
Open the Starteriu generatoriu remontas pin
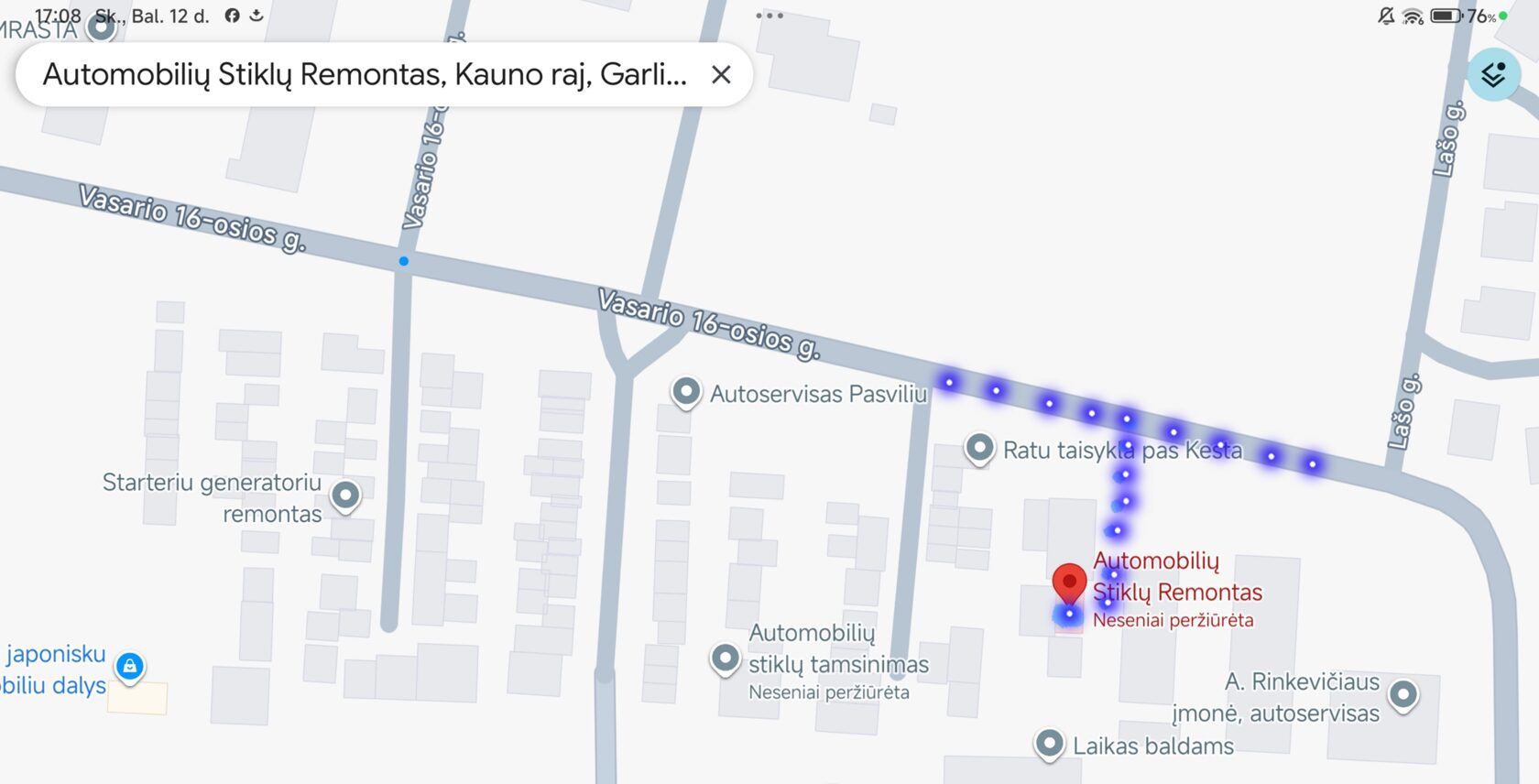pos(345,495)
